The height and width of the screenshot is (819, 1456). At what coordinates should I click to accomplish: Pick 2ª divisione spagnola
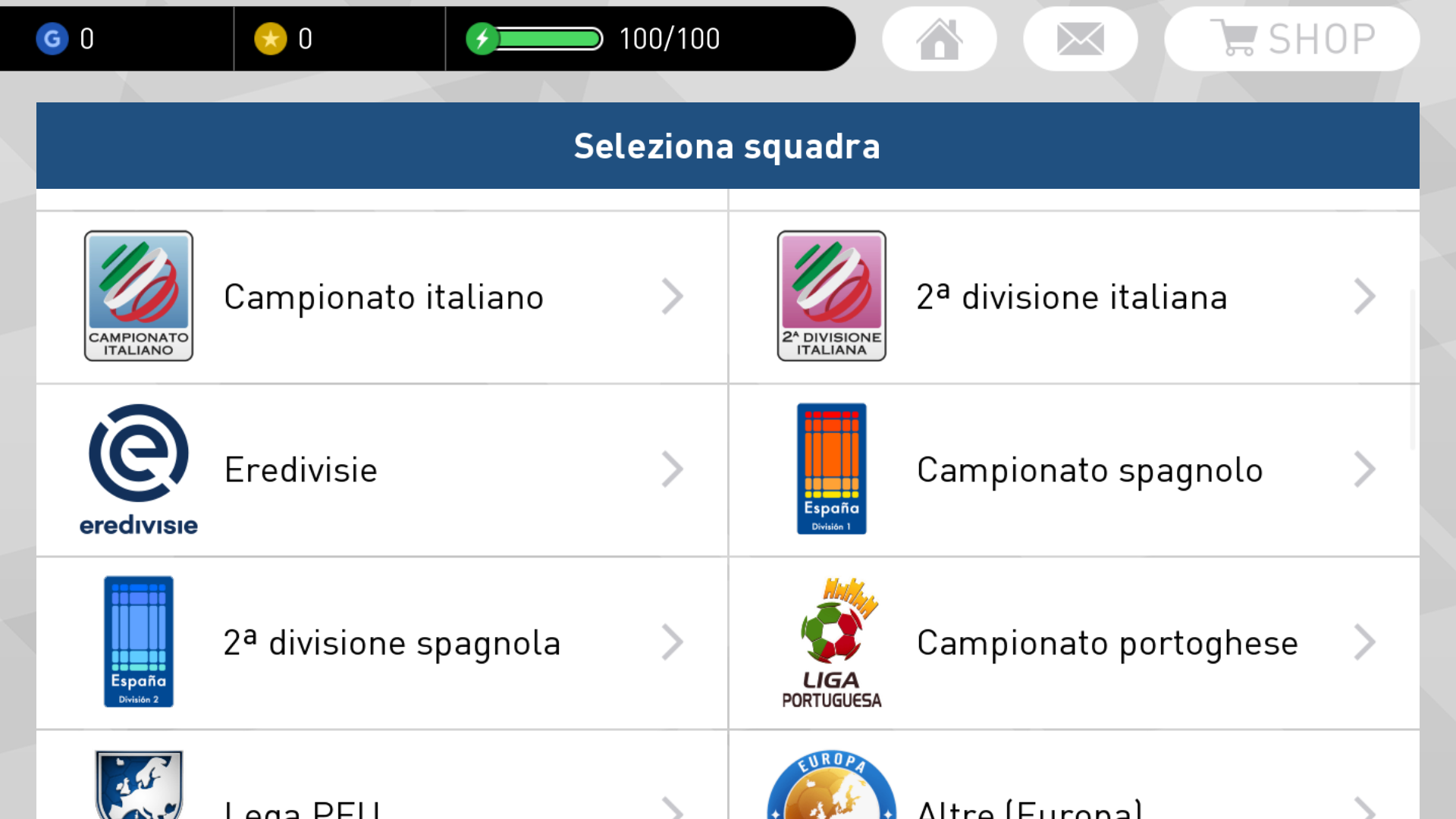(x=382, y=642)
